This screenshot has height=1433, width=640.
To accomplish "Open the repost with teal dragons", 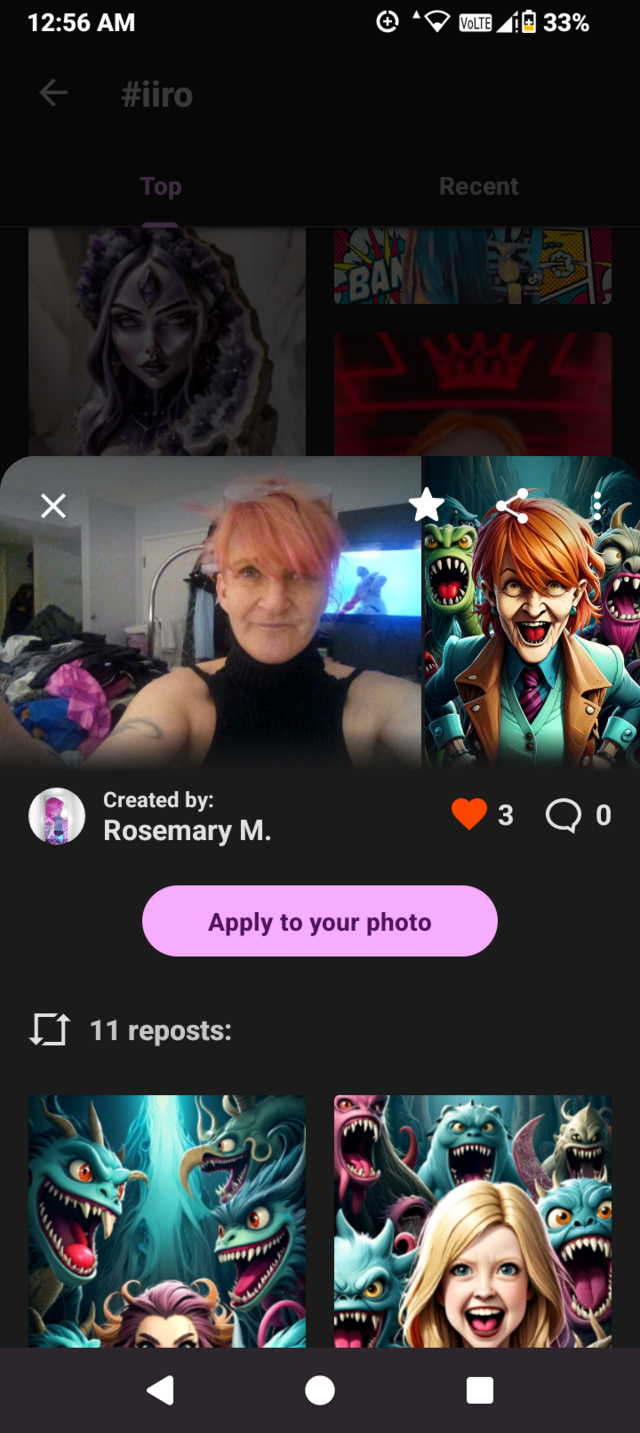I will tap(167, 1221).
